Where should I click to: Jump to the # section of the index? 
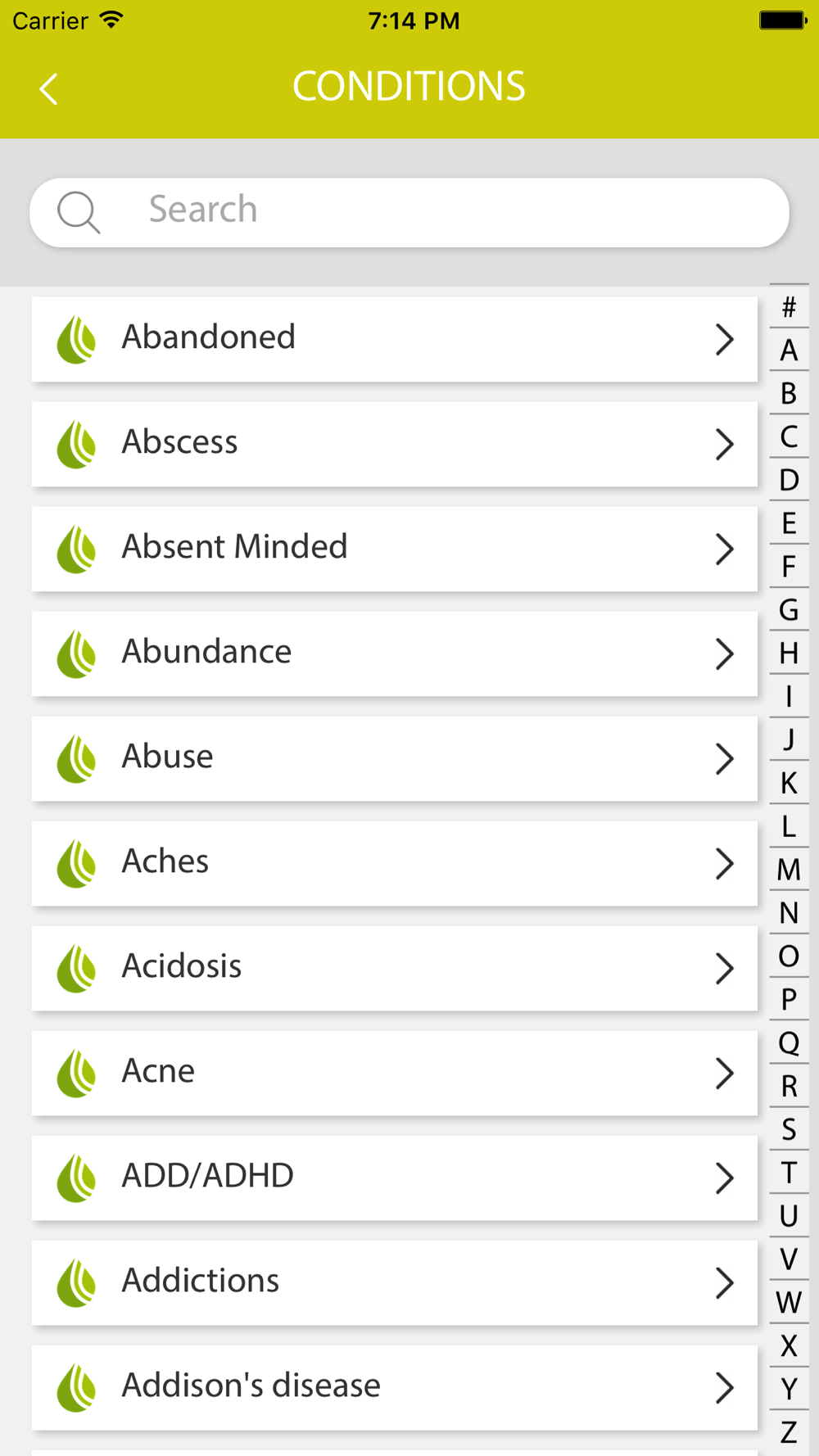[x=789, y=308]
